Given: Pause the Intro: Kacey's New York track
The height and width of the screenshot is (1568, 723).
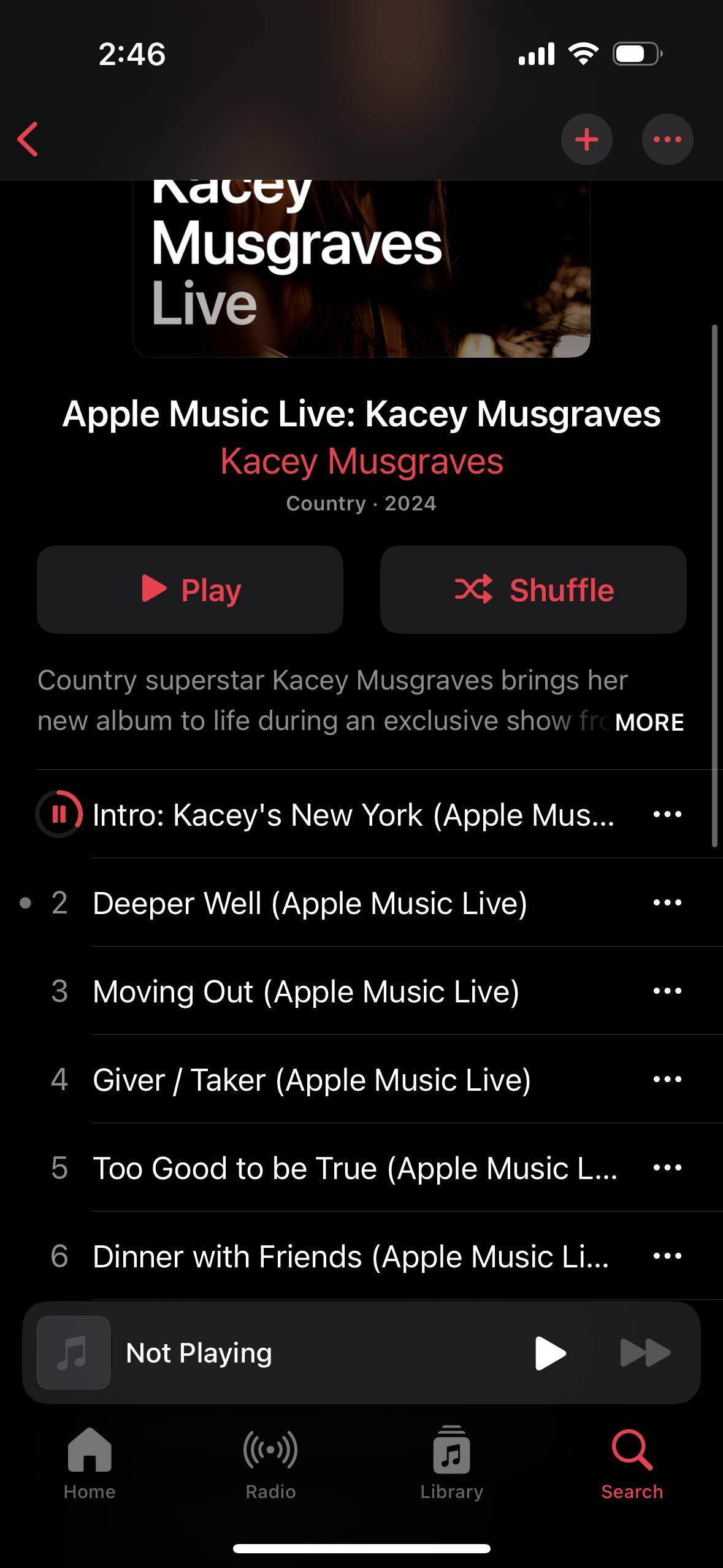Looking at the screenshot, I should (59, 814).
